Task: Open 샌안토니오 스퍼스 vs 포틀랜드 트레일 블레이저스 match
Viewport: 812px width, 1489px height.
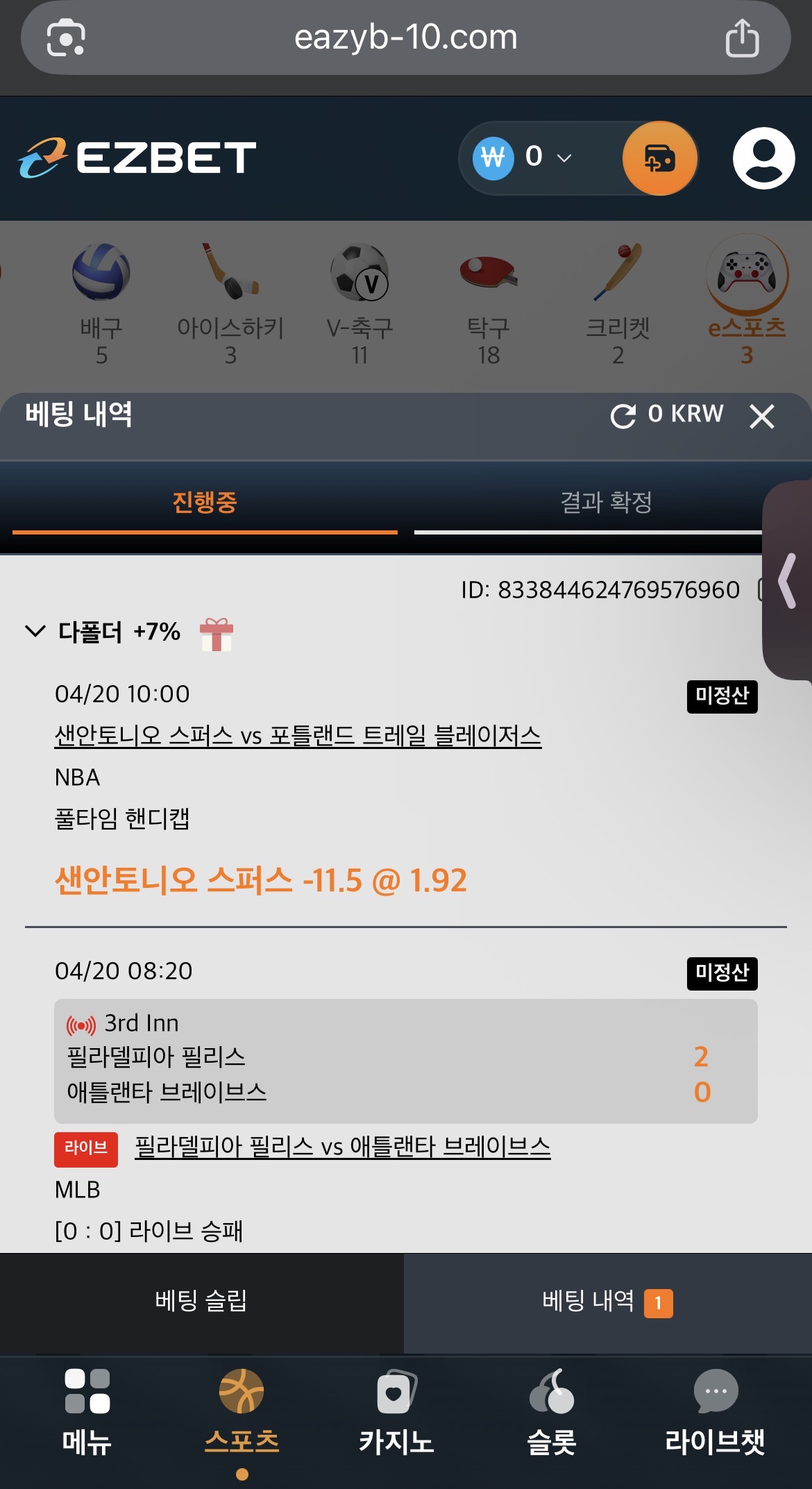Action: pos(298,735)
